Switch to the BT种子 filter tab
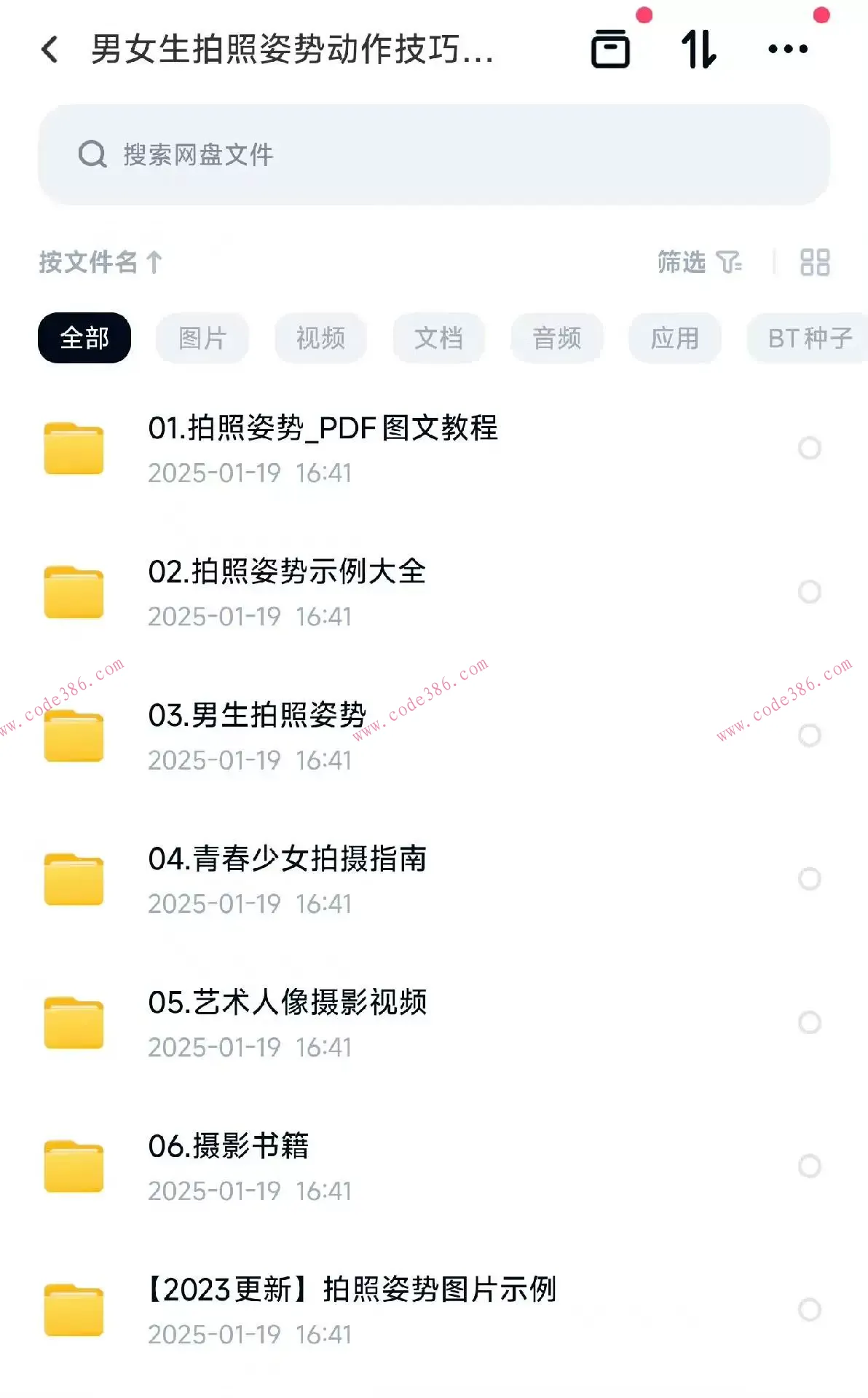The height and width of the screenshot is (1398, 868). (805, 337)
